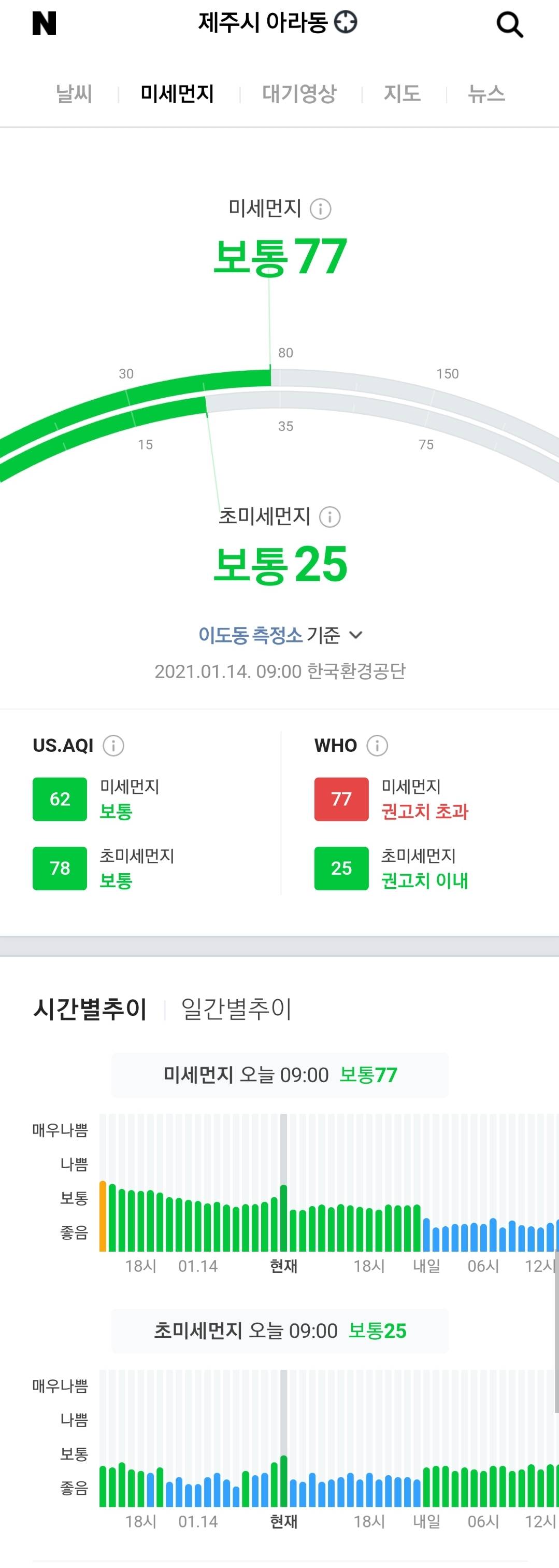Tap current location target icon
The height and width of the screenshot is (1568, 559).
346,22
